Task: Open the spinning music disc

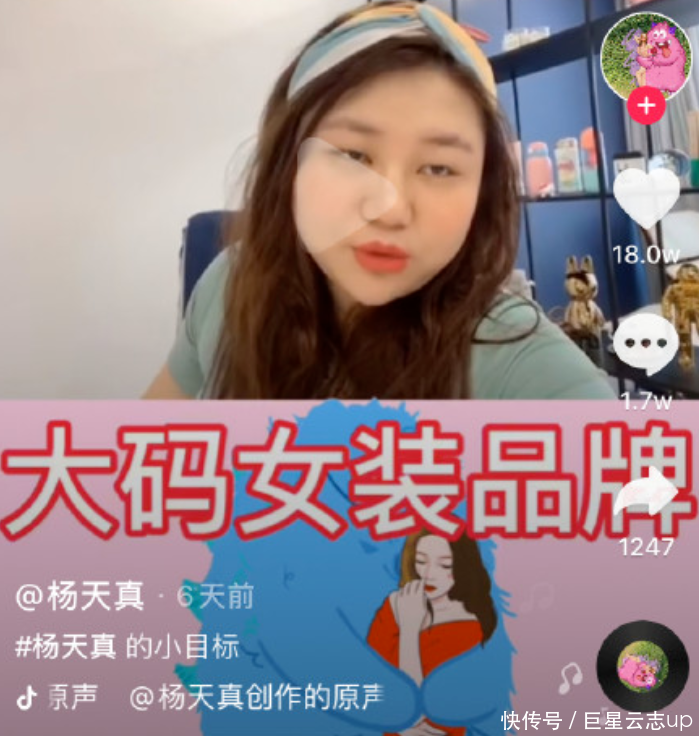Action: tap(641, 666)
